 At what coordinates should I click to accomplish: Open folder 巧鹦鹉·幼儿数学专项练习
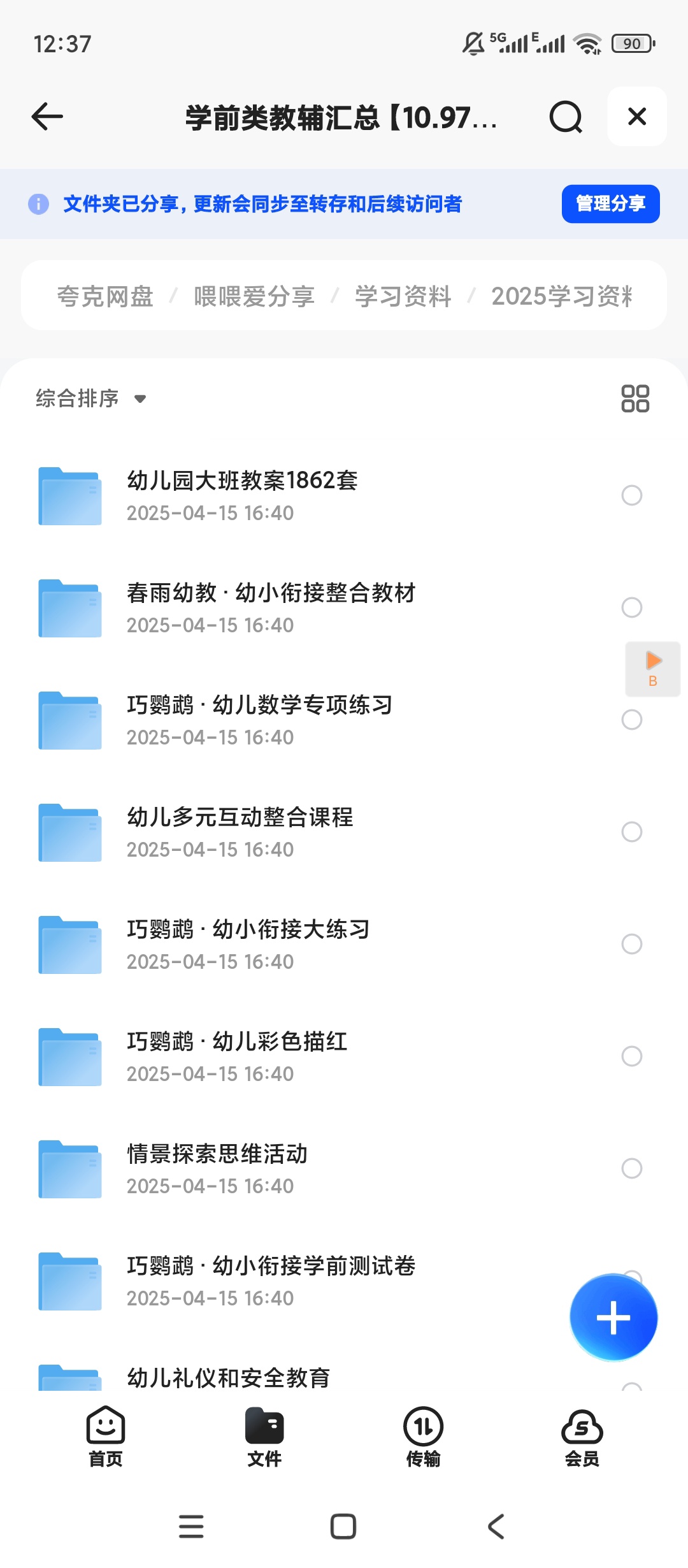pyautogui.click(x=259, y=720)
